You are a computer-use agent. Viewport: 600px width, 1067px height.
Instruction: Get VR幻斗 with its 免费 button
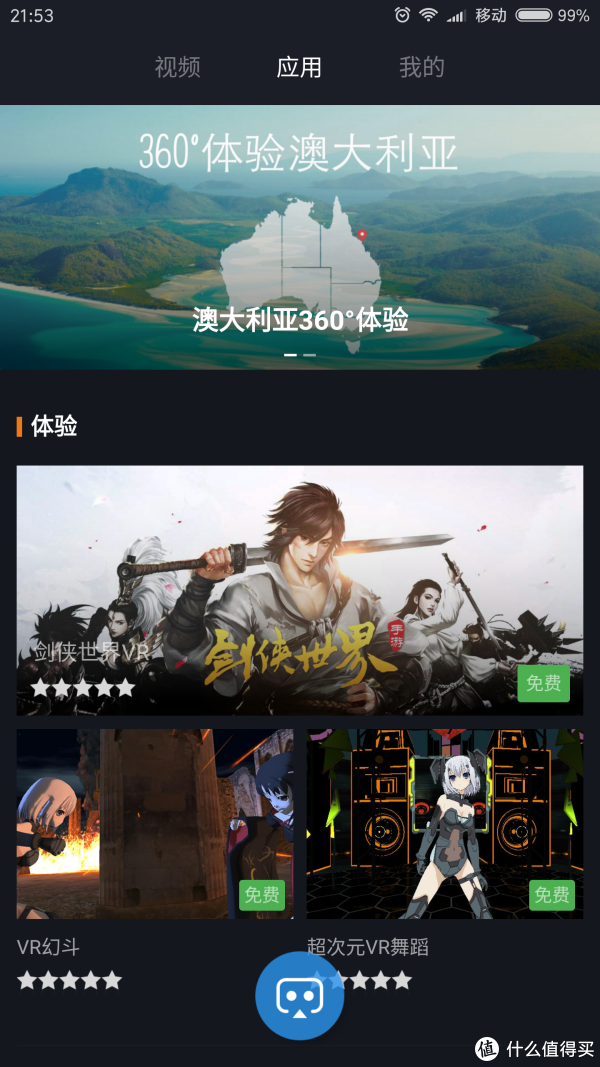(262, 895)
